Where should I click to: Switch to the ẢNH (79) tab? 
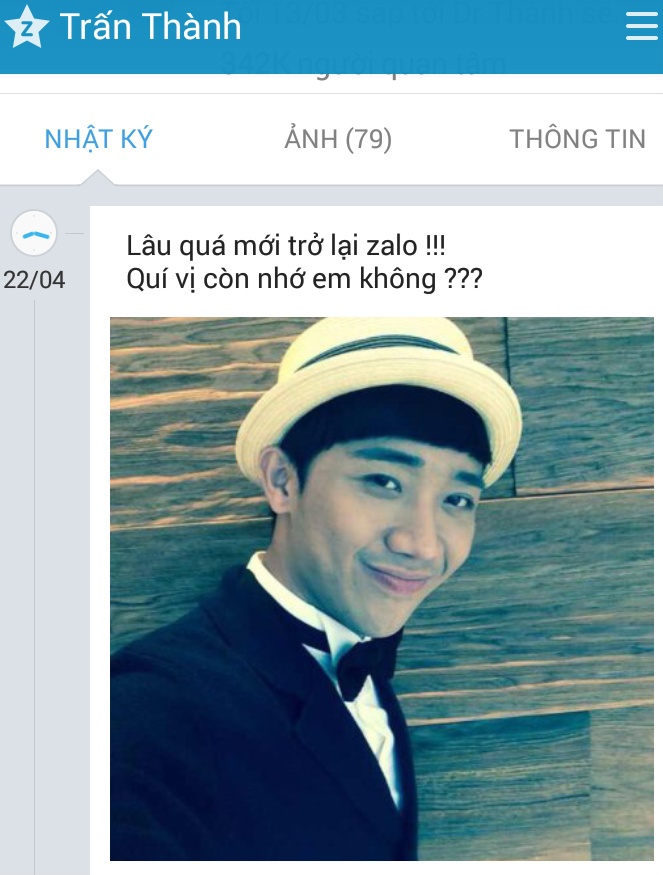(x=338, y=139)
